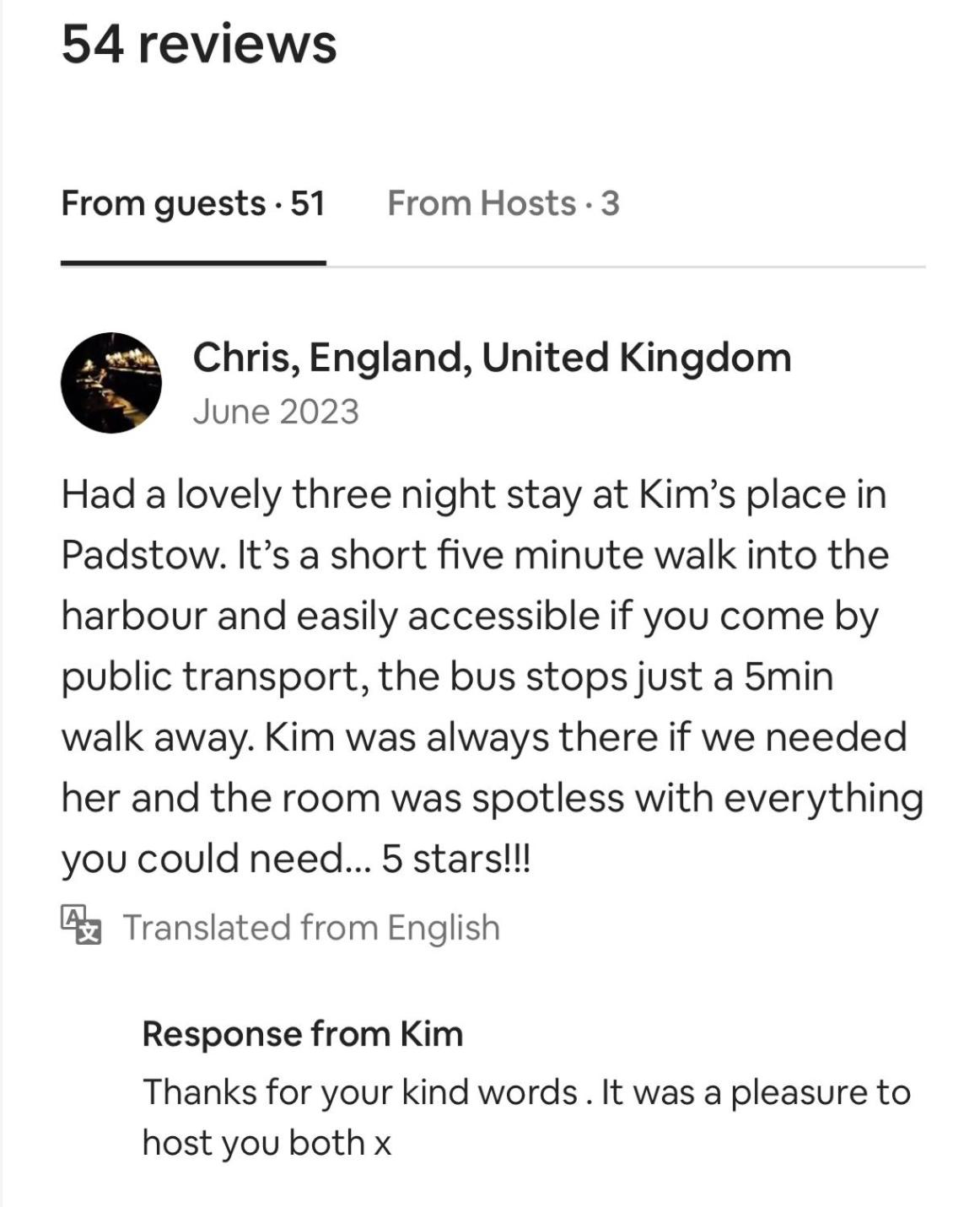Switch to the From Hosts tab
This screenshot has width=980, height=1207.
503,204
